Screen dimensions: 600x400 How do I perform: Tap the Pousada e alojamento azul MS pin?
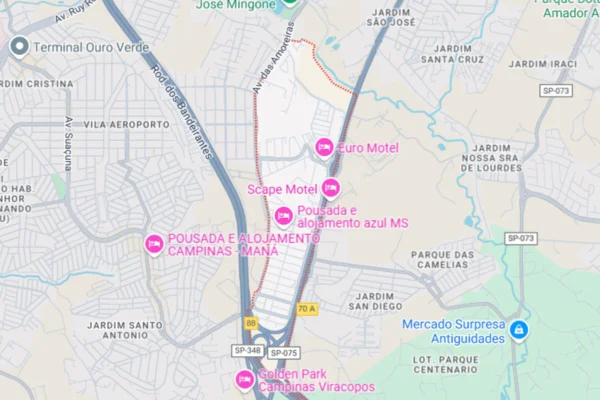click(284, 216)
